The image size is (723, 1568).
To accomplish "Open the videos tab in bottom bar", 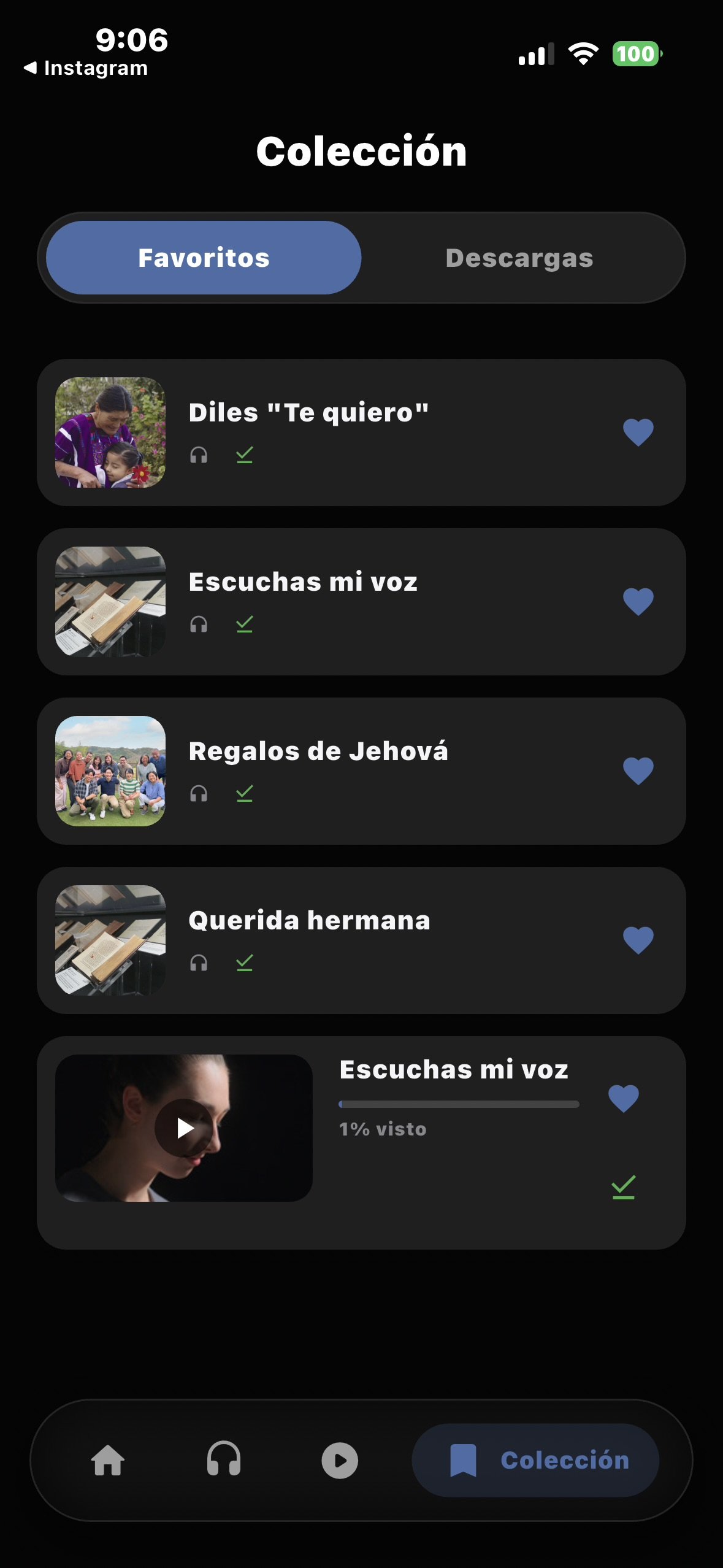I will point(340,1460).
